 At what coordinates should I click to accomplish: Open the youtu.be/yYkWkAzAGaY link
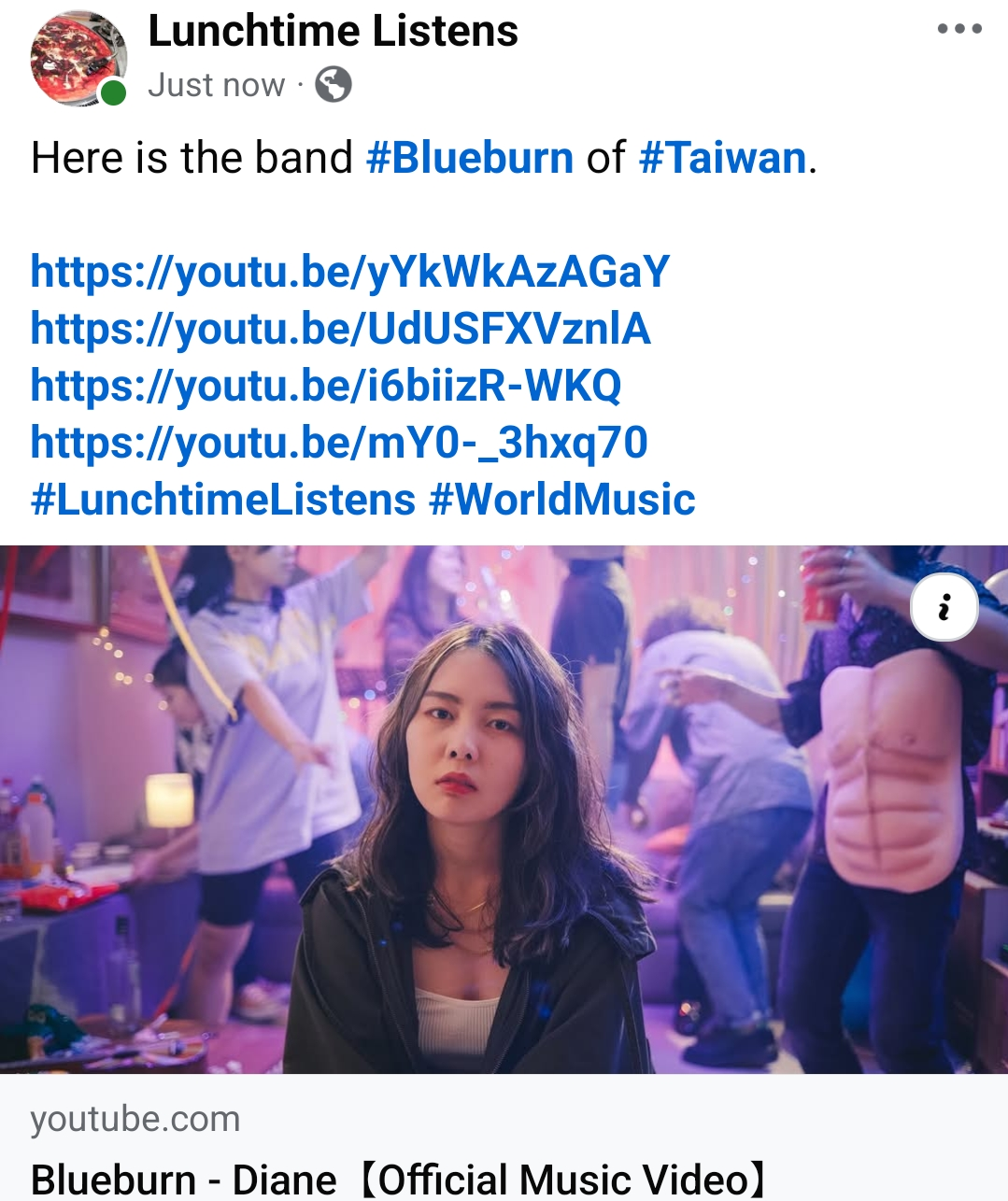point(349,272)
